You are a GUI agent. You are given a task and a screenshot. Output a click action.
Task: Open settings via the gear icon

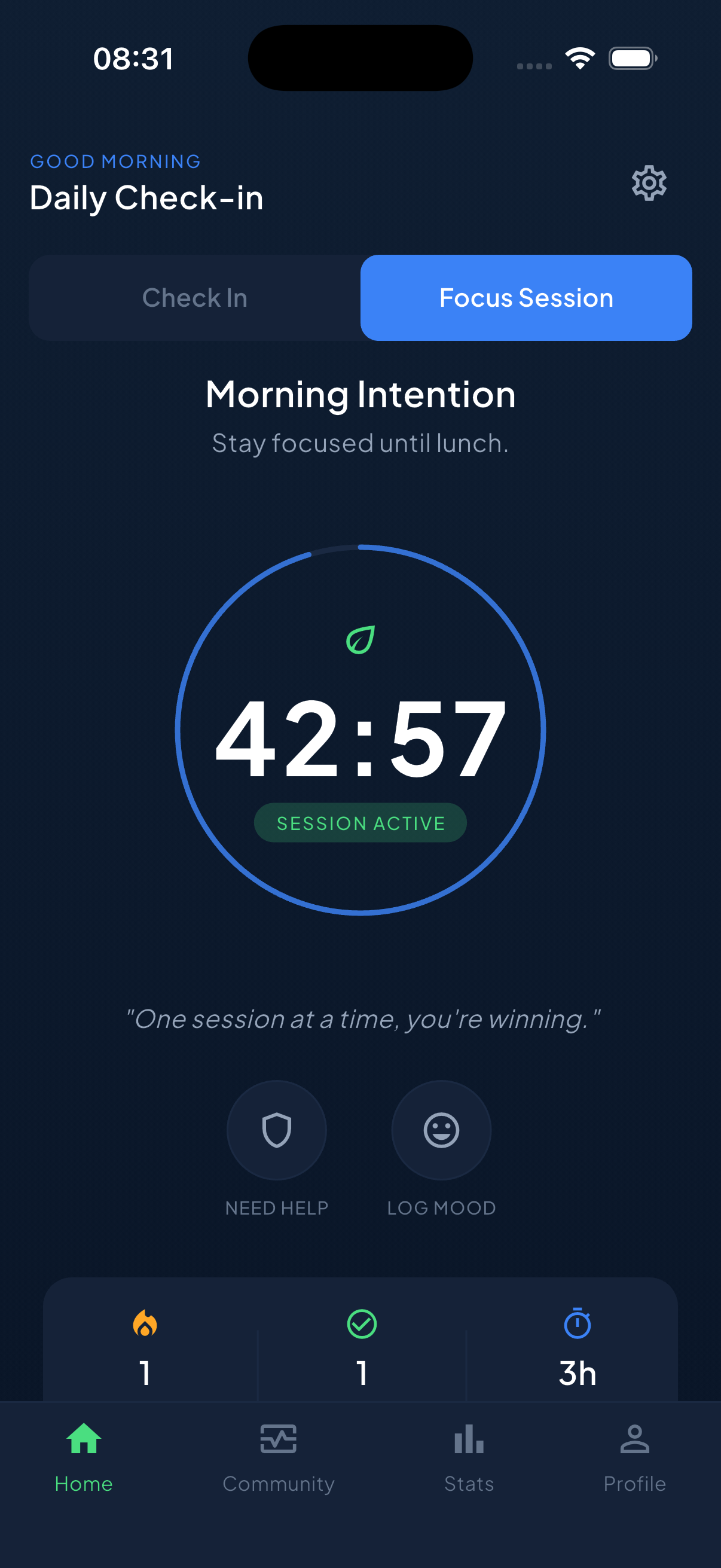click(649, 182)
